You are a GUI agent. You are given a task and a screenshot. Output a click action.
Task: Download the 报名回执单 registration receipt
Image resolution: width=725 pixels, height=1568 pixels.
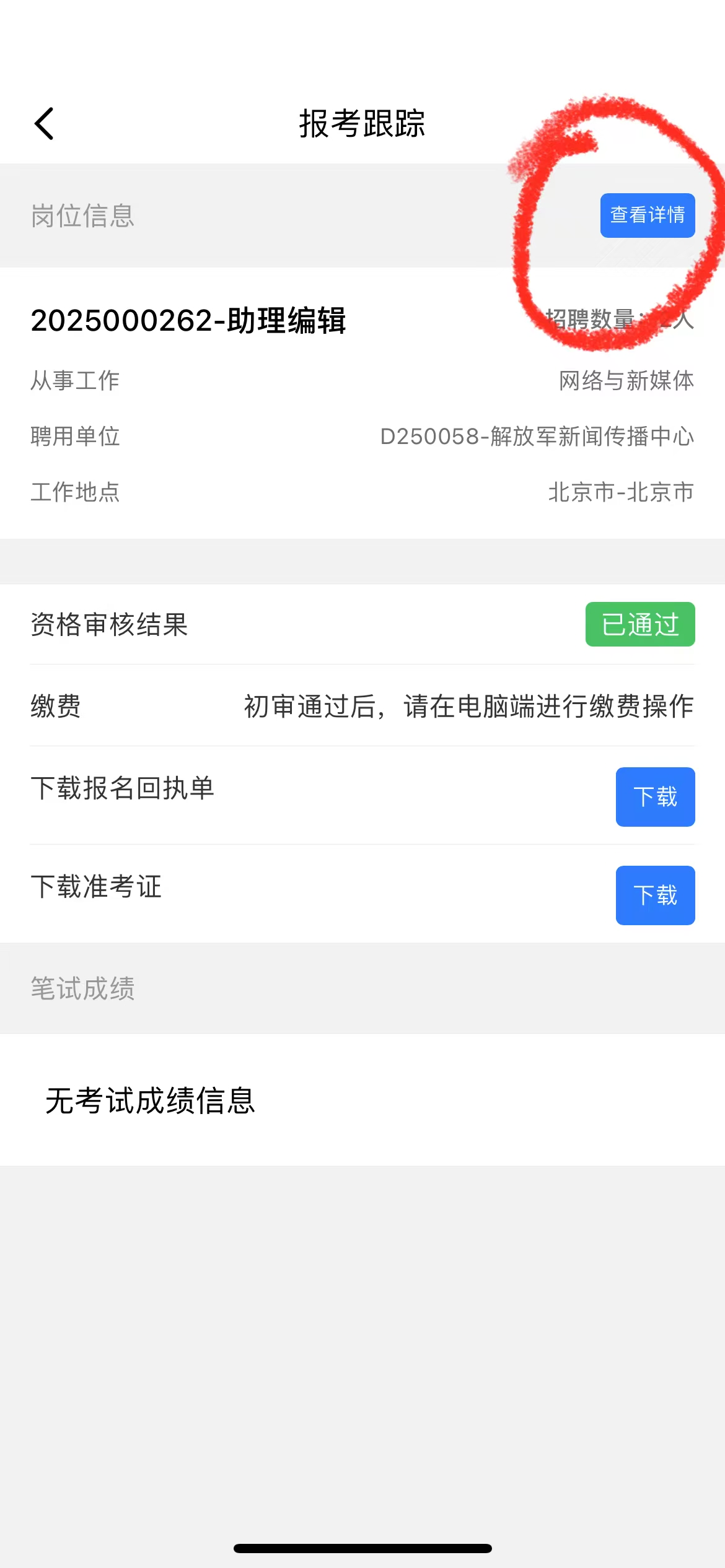[655, 797]
